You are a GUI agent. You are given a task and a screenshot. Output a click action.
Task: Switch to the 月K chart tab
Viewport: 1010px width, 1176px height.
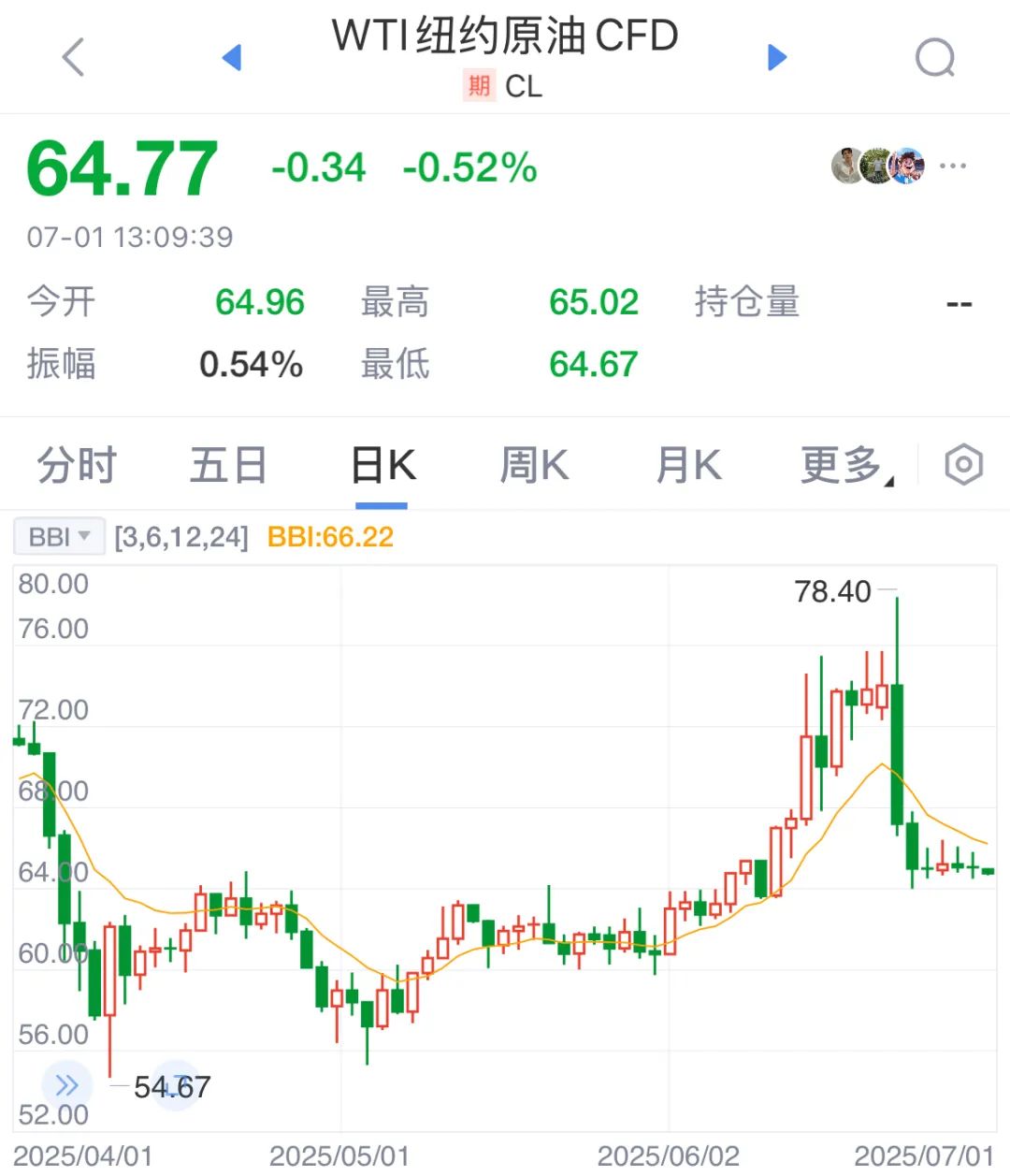click(688, 465)
